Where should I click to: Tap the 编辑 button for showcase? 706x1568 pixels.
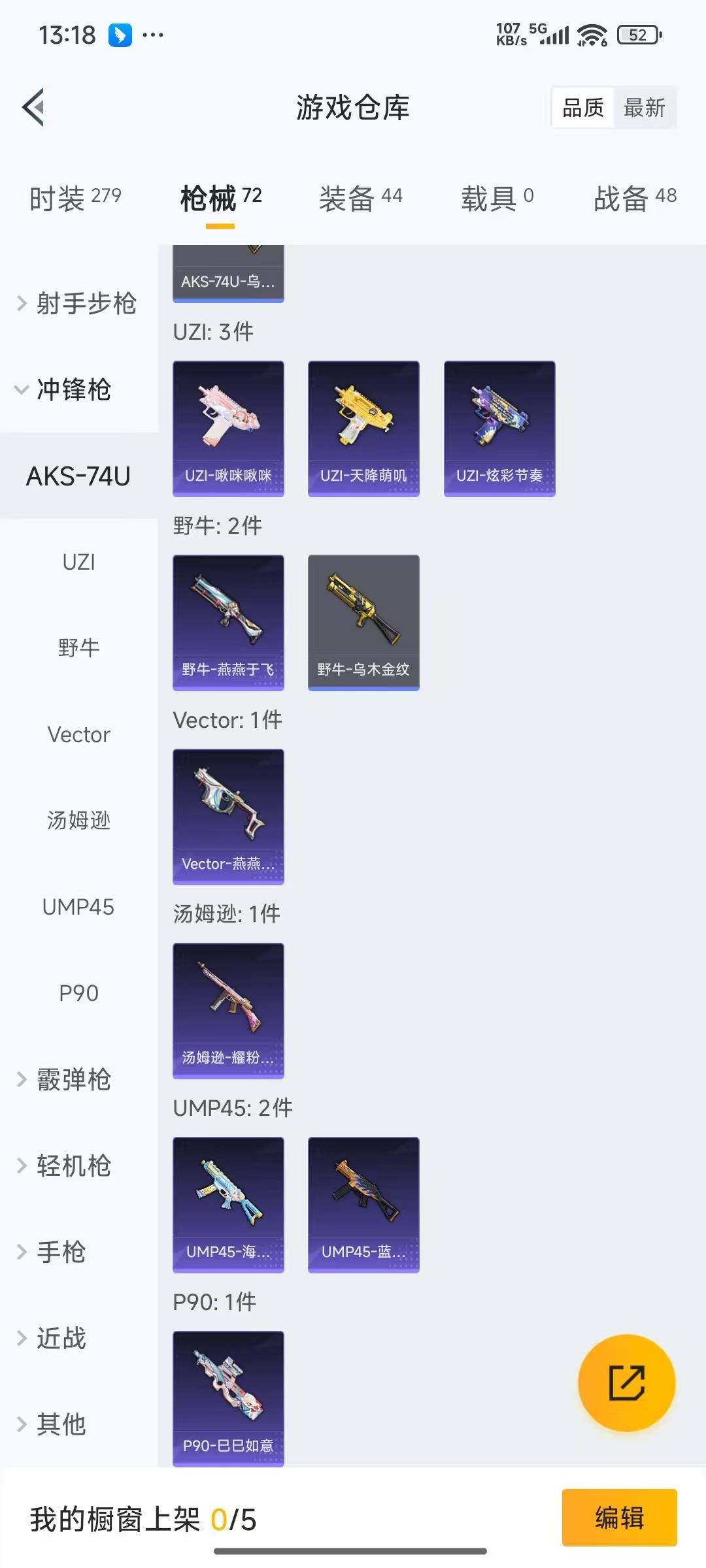pos(618,1517)
